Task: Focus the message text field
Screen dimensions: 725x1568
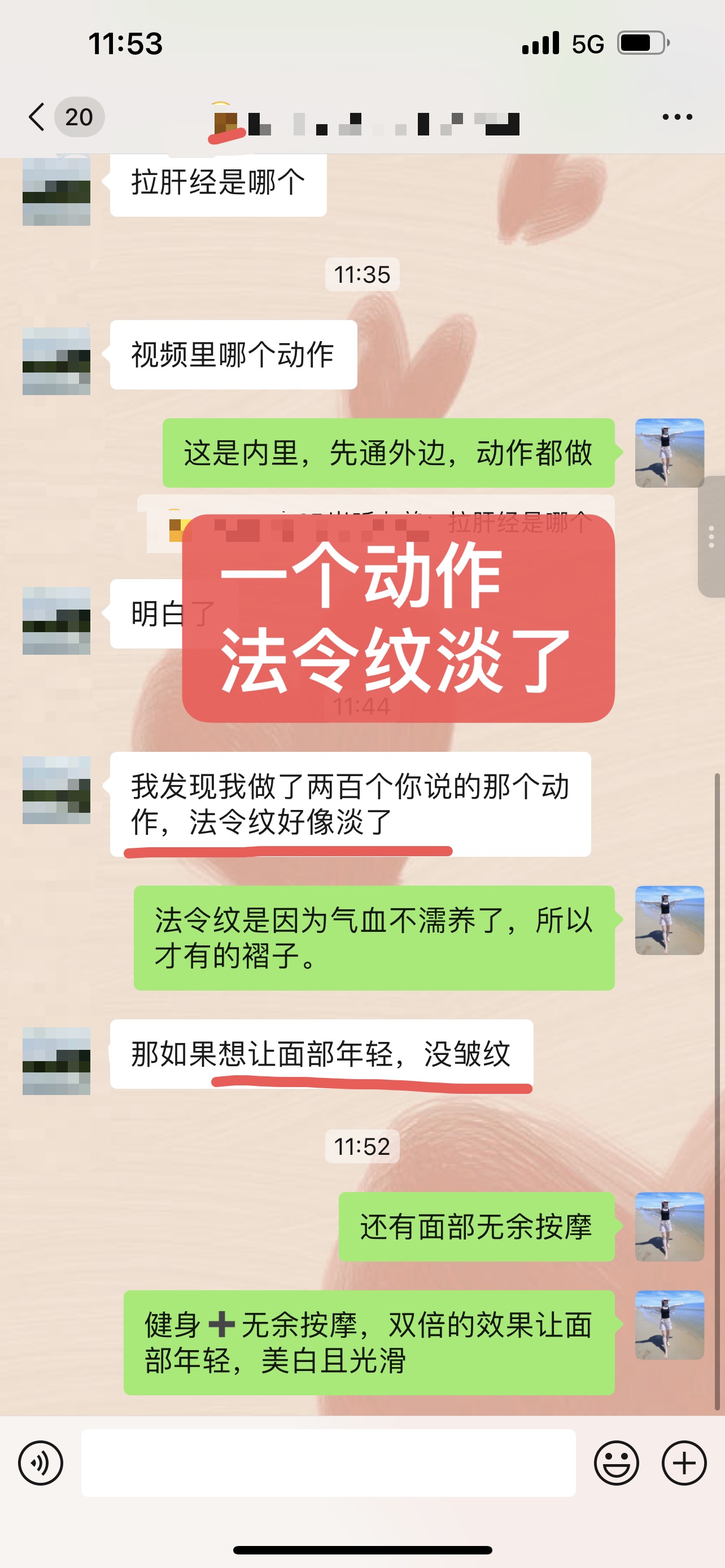Action: [329, 1462]
